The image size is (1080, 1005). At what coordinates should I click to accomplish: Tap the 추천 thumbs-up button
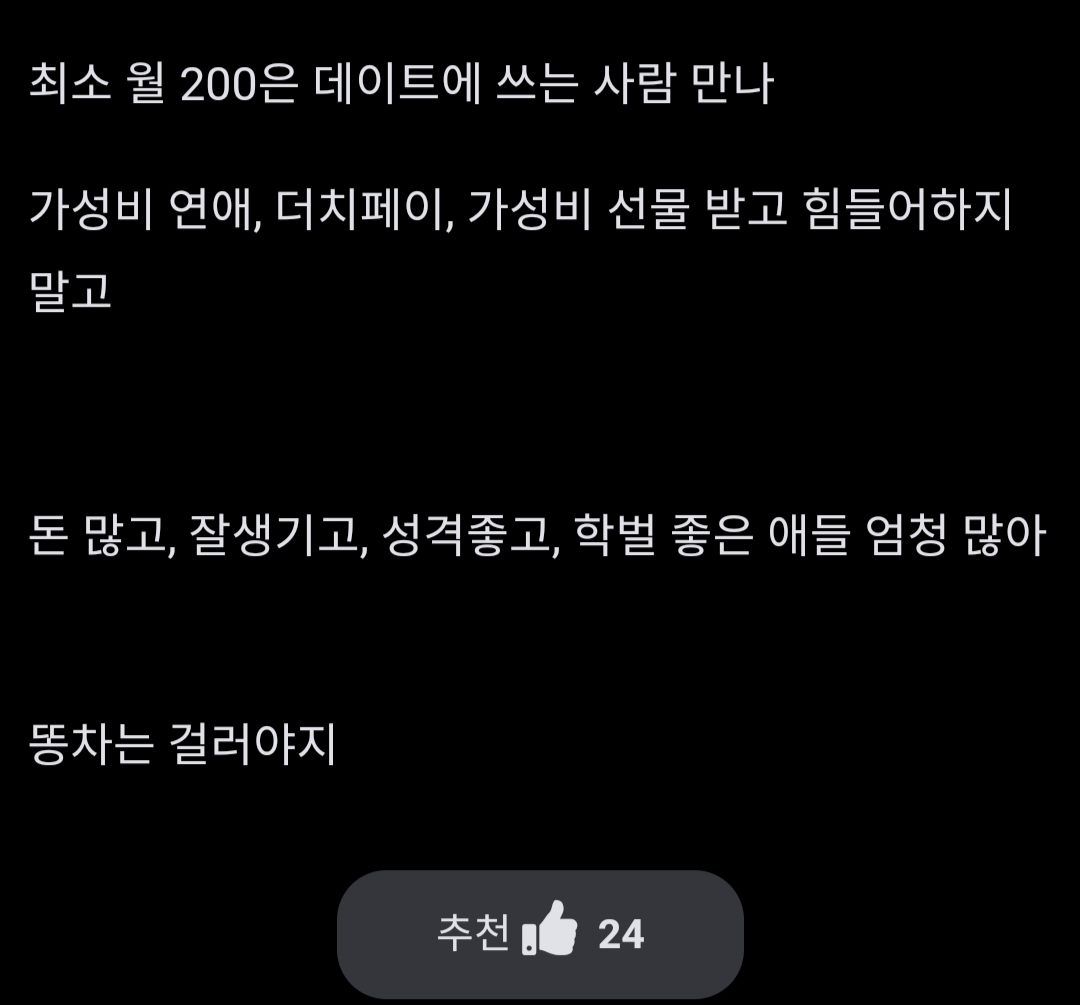coord(540,934)
